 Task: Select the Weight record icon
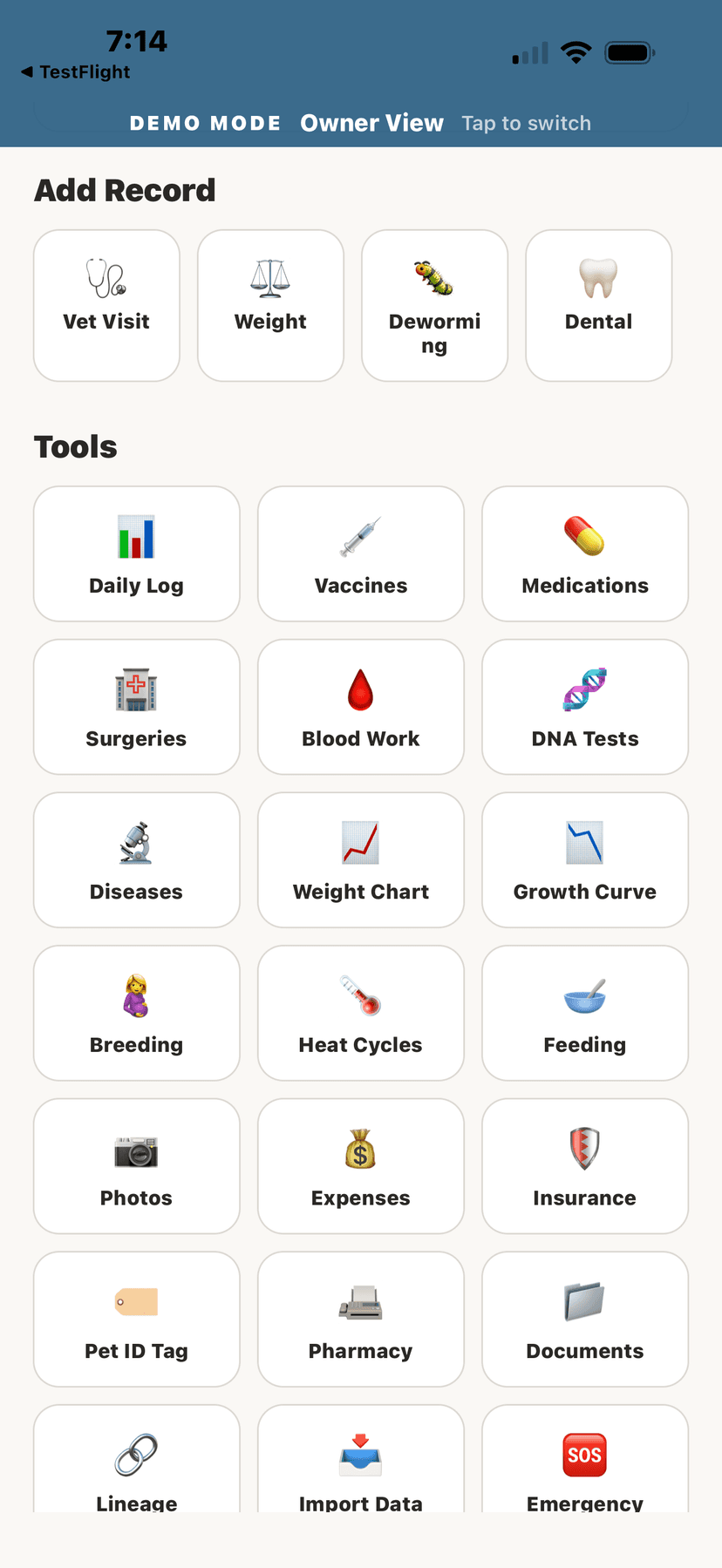click(270, 305)
